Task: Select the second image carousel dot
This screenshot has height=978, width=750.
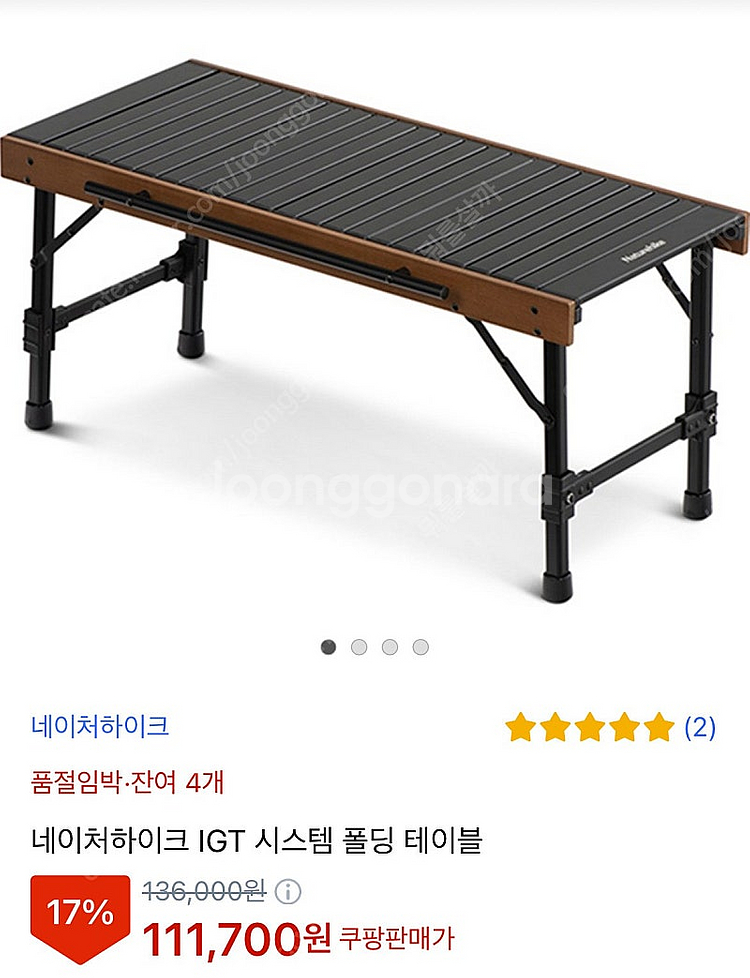Action: (x=360, y=648)
